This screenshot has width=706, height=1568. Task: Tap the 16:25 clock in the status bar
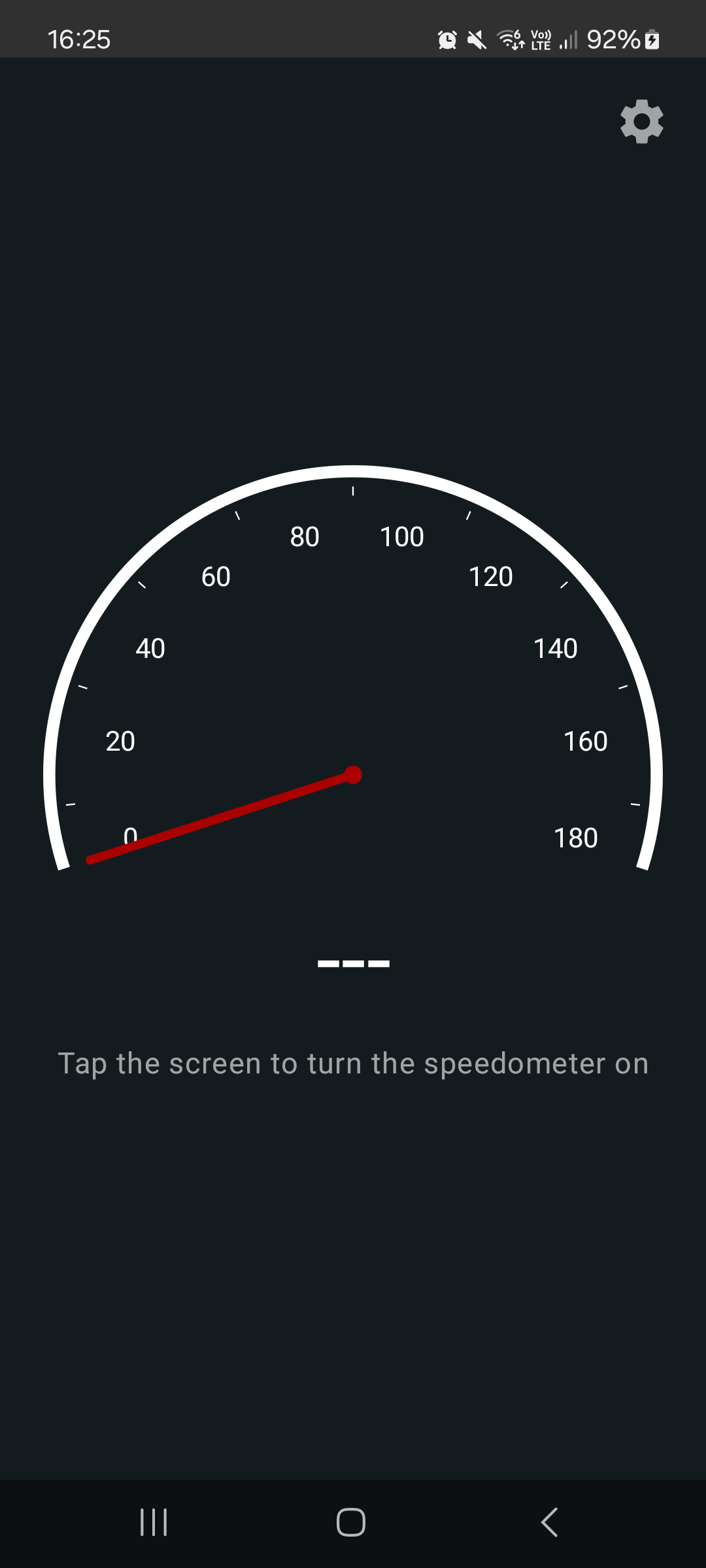point(80,39)
